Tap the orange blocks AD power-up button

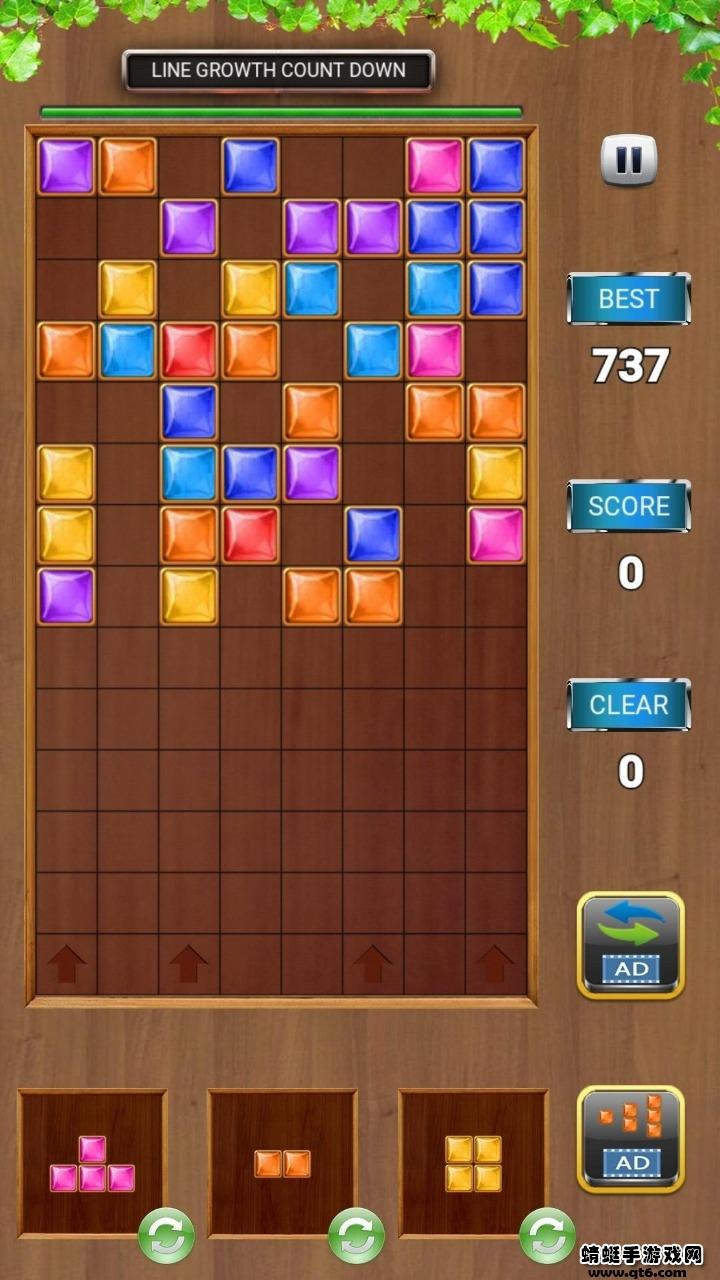631,1139
